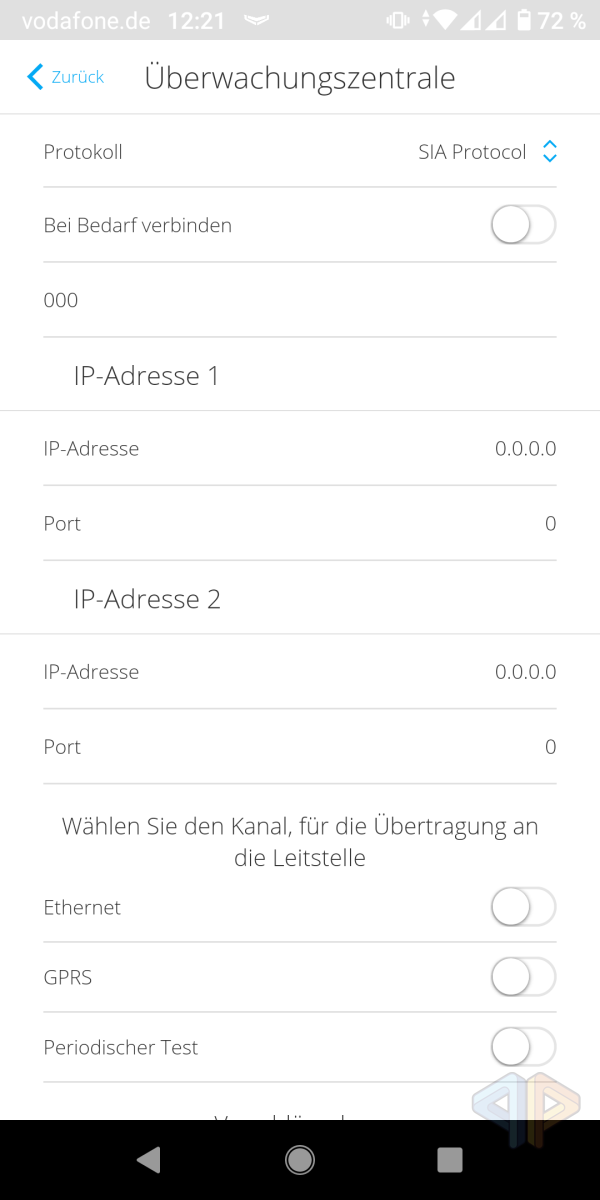Enable the Ethernet channel switch
The height and width of the screenshot is (1200, 600).
coord(523,908)
